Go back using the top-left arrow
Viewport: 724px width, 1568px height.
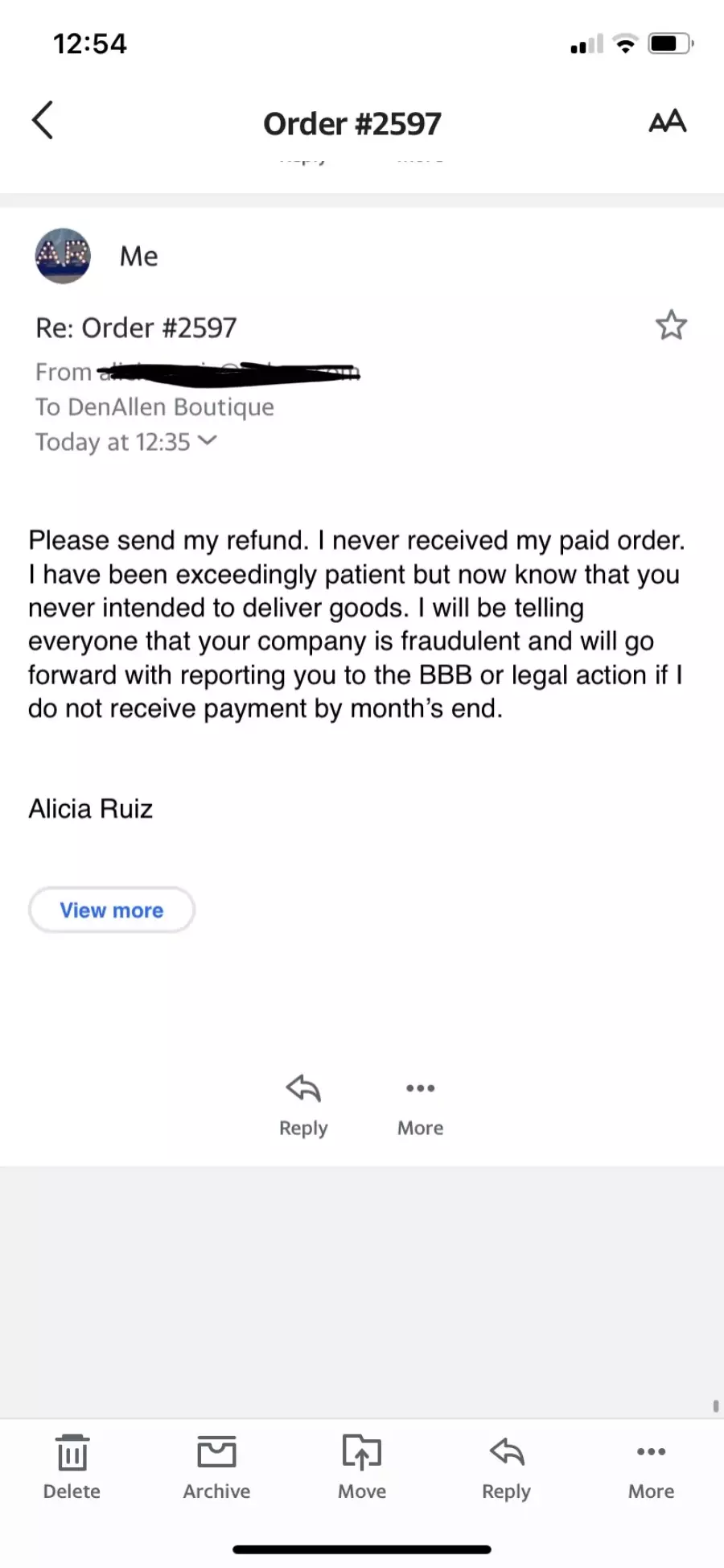pyautogui.click(x=43, y=121)
